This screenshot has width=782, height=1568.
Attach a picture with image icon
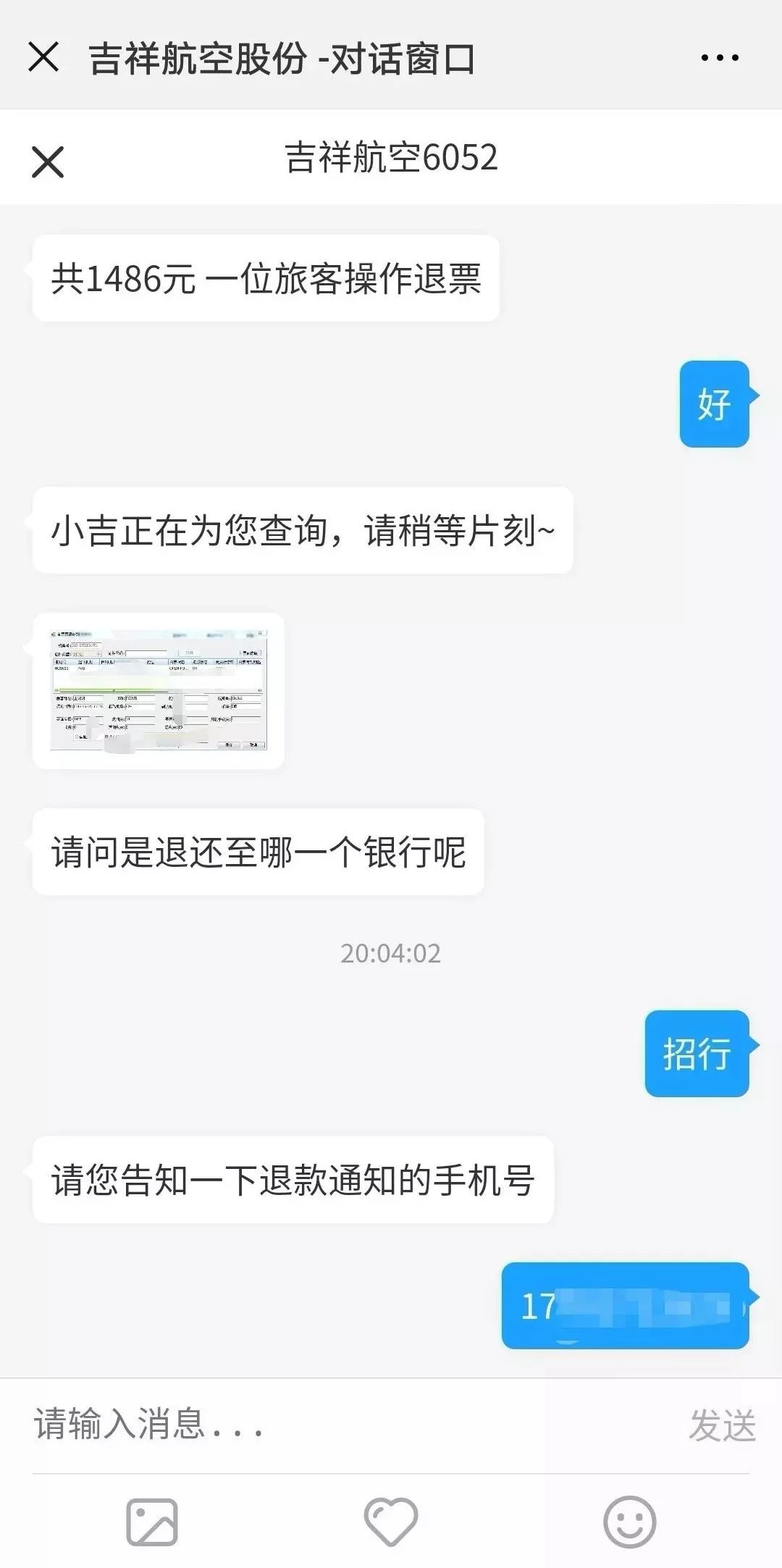click(x=152, y=1522)
